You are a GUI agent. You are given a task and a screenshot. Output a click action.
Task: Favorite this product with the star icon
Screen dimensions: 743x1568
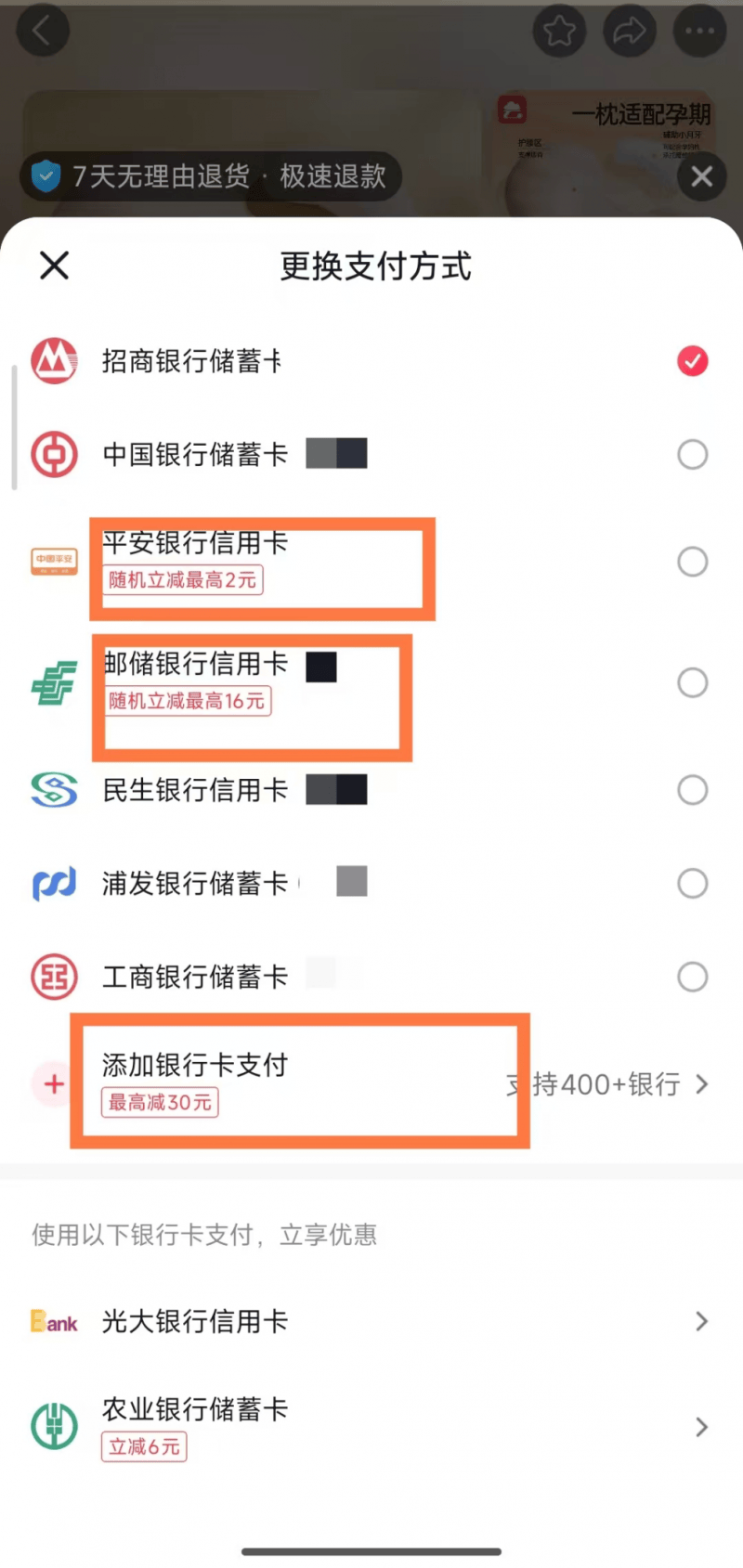pos(559,32)
